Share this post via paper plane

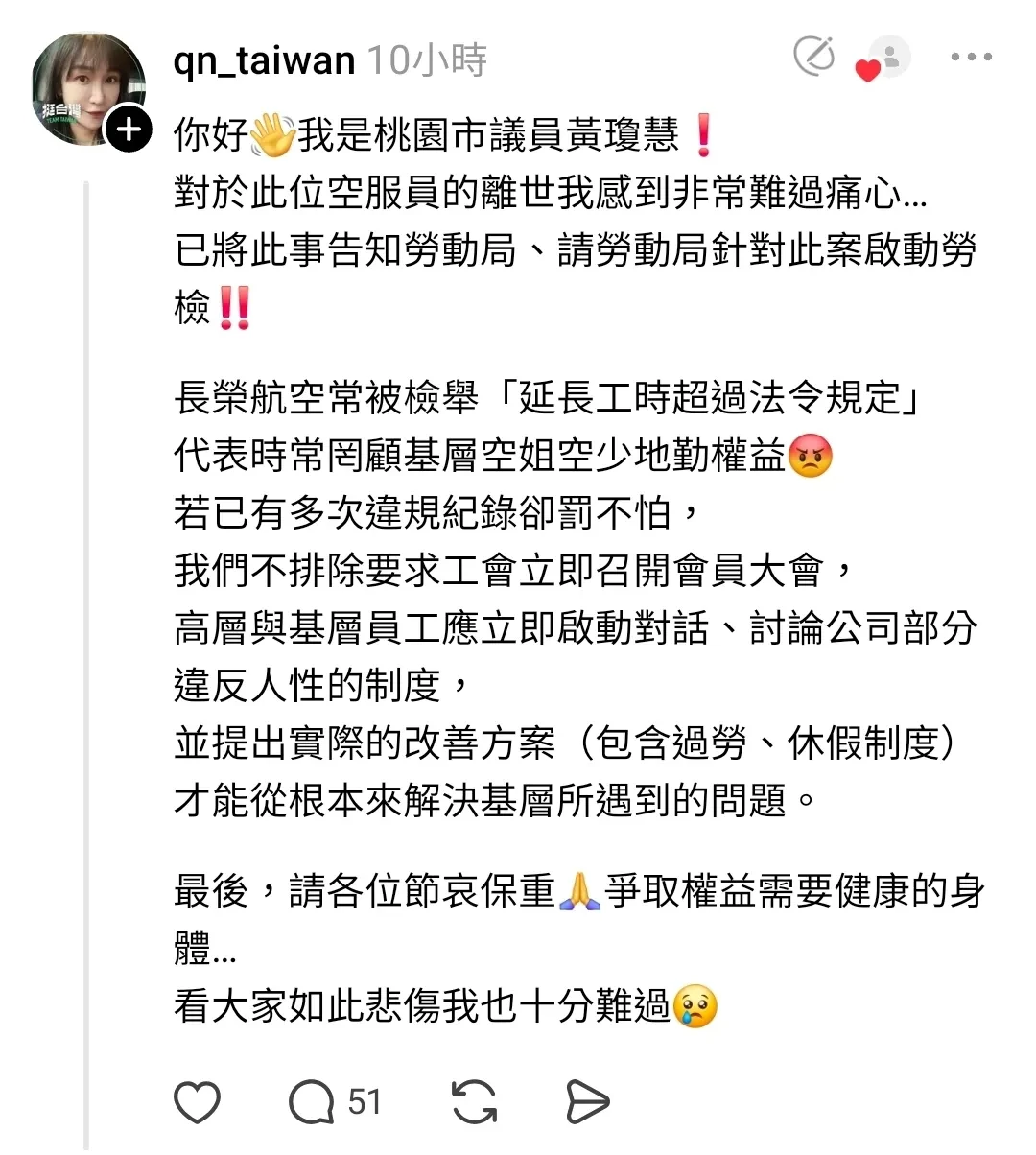point(587,1101)
